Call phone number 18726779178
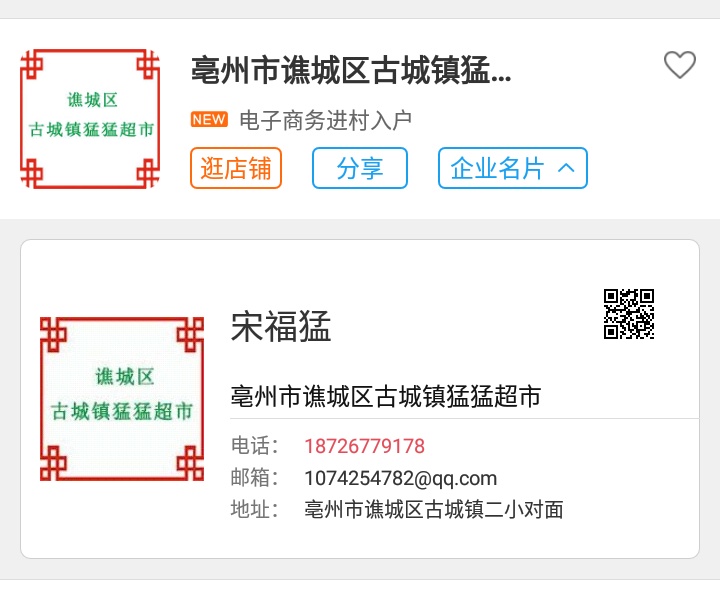720x607 pixels. point(364,446)
